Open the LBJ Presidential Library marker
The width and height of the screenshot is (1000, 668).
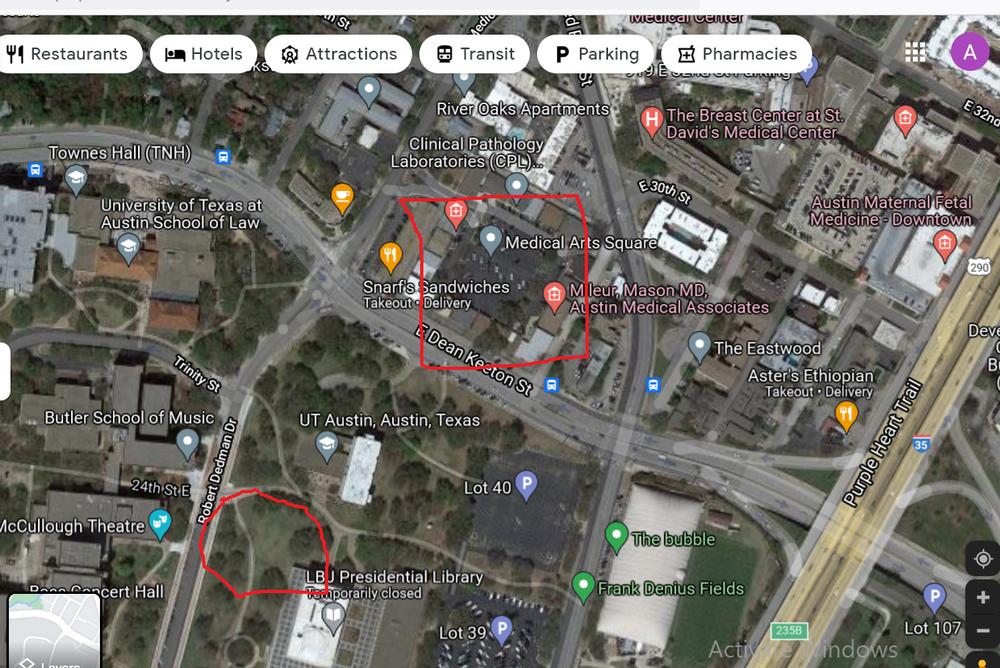click(333, 612)
